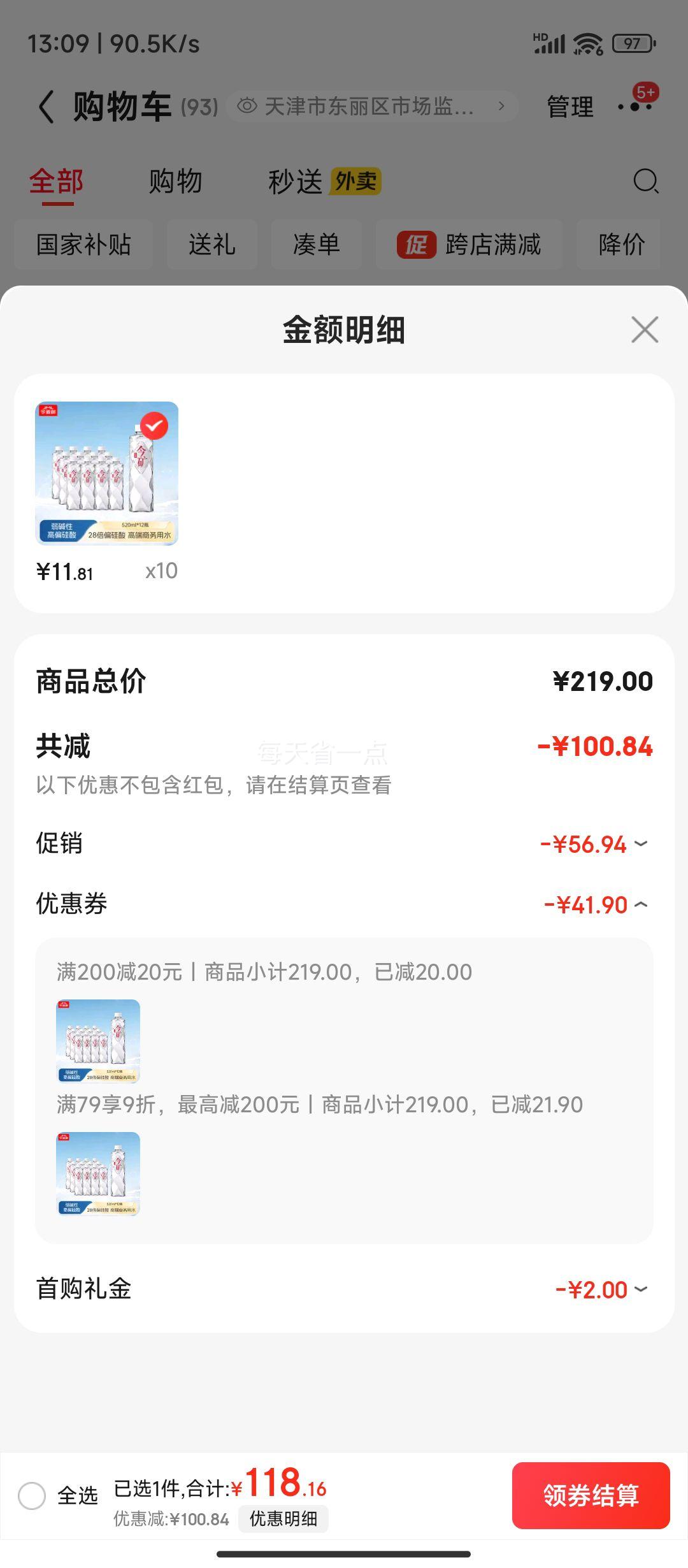688x1568 pixels.
Task: Tap 领券结算 to check out
Action: (x=591, y=1495)
